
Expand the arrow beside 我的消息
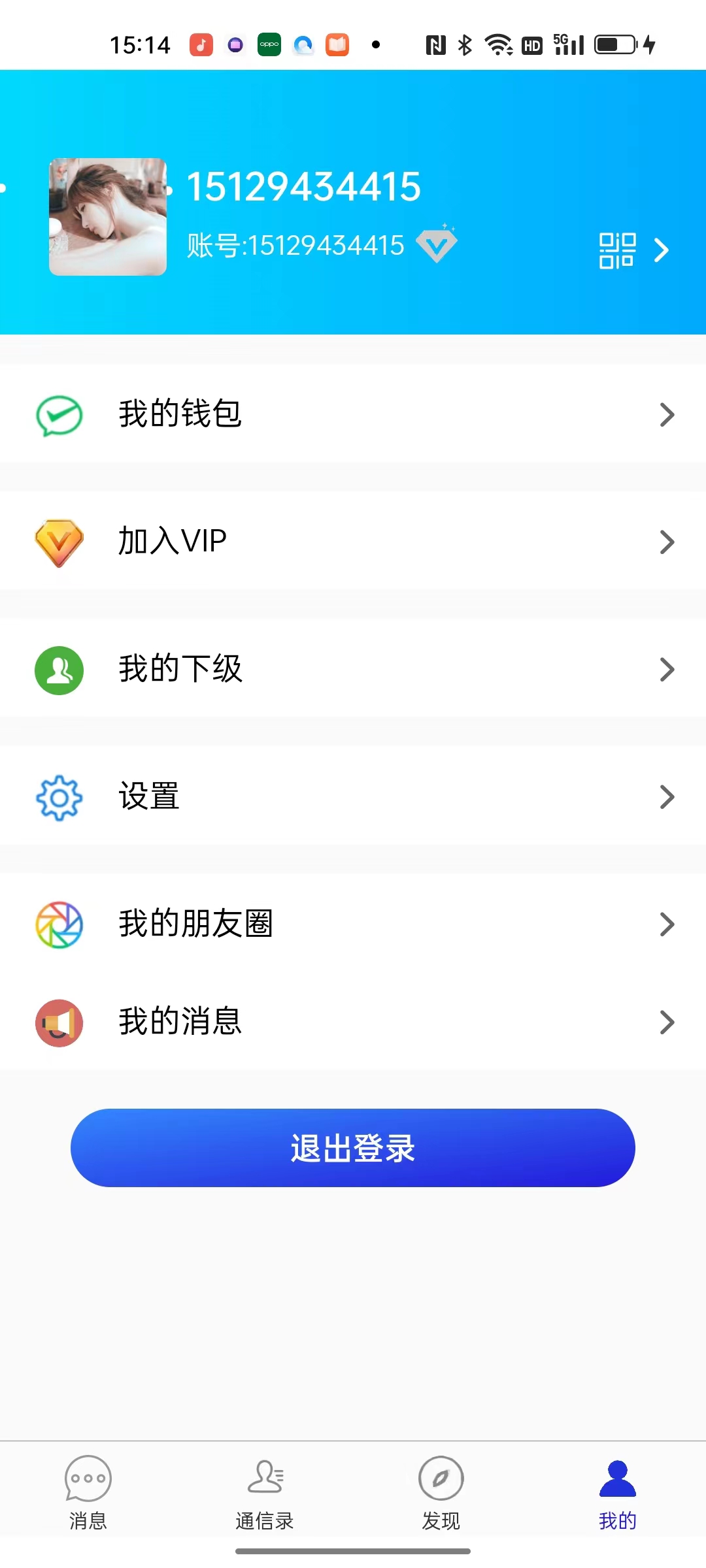(667, 1022)
